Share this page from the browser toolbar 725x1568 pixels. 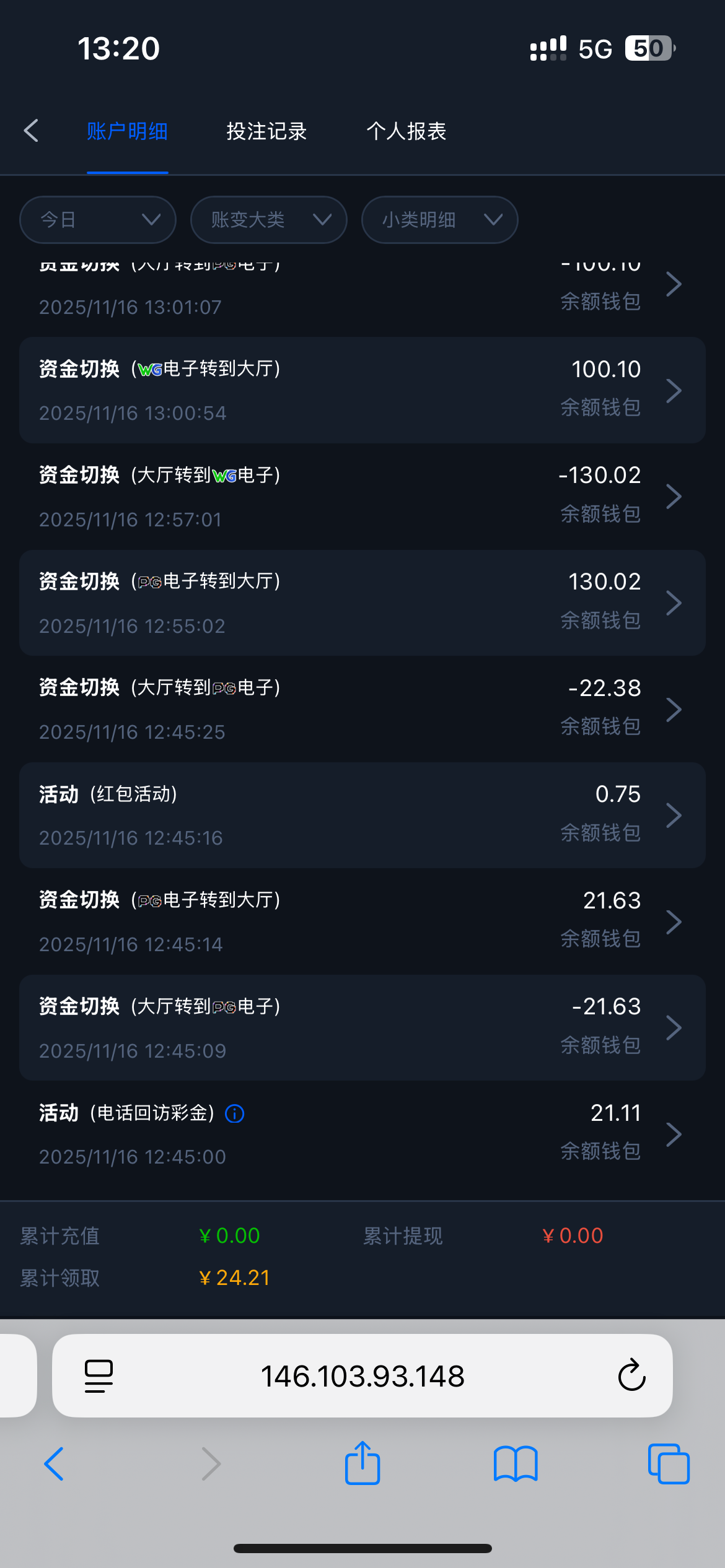click(x=362, y=1464)
